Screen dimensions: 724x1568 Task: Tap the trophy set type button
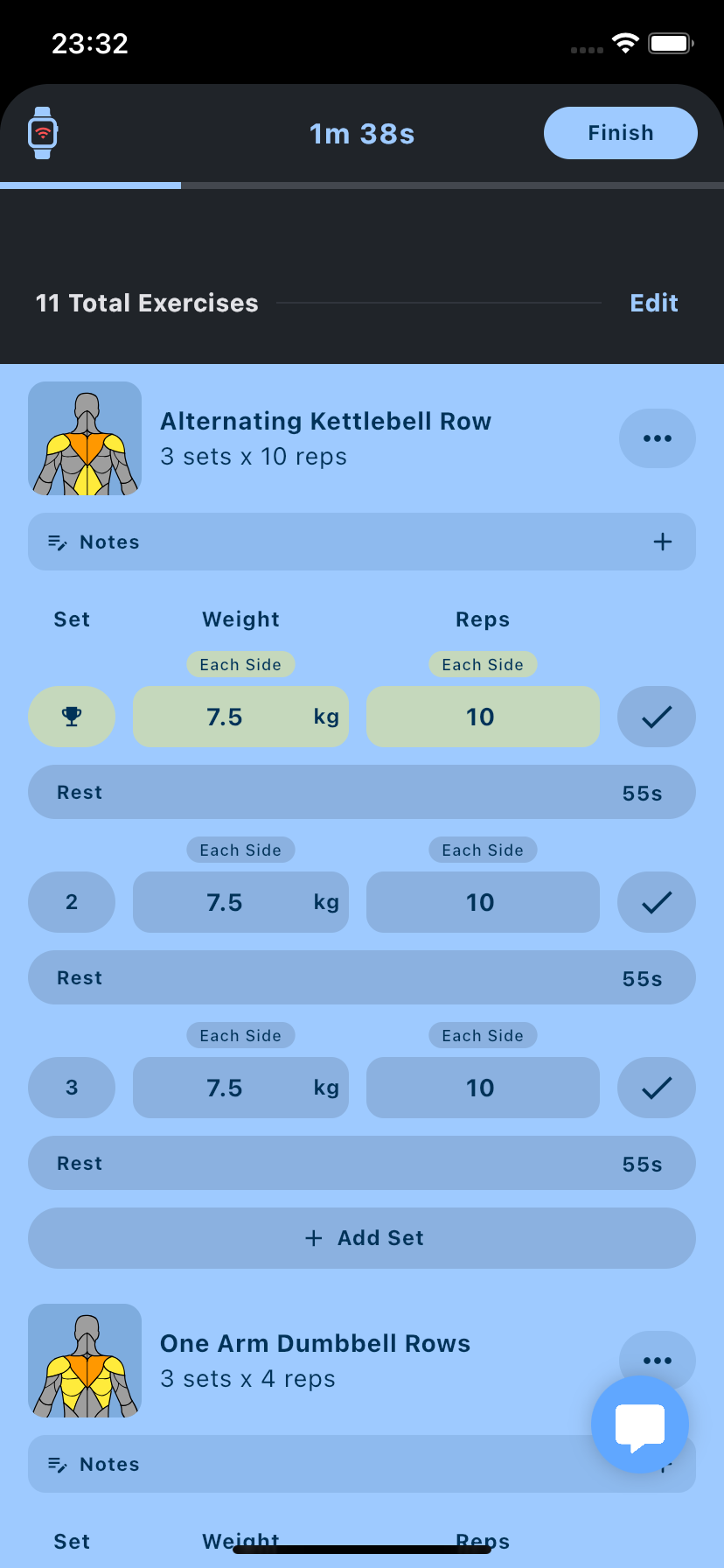pos(72,717)
